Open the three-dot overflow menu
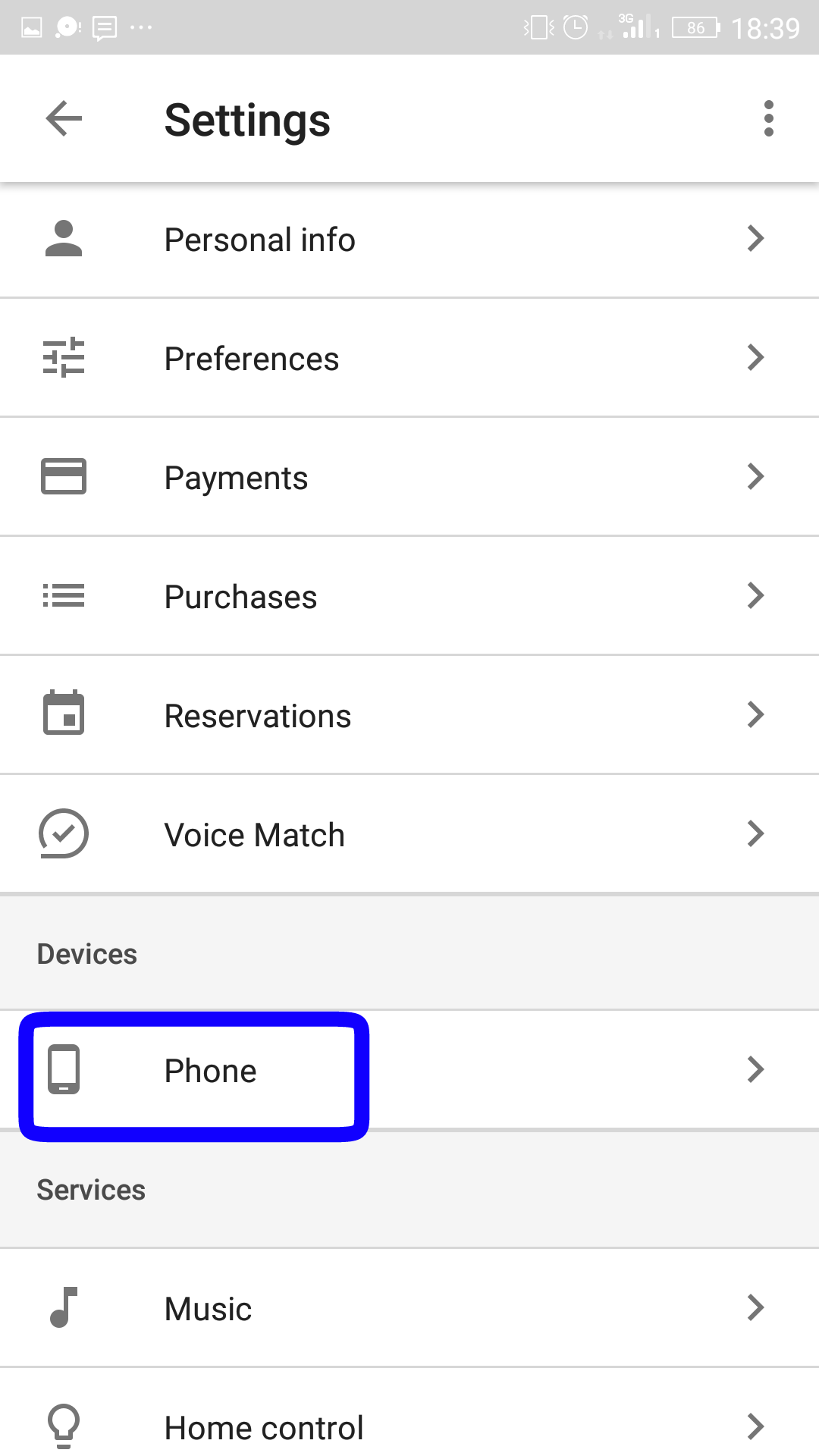 click(769, 119)
